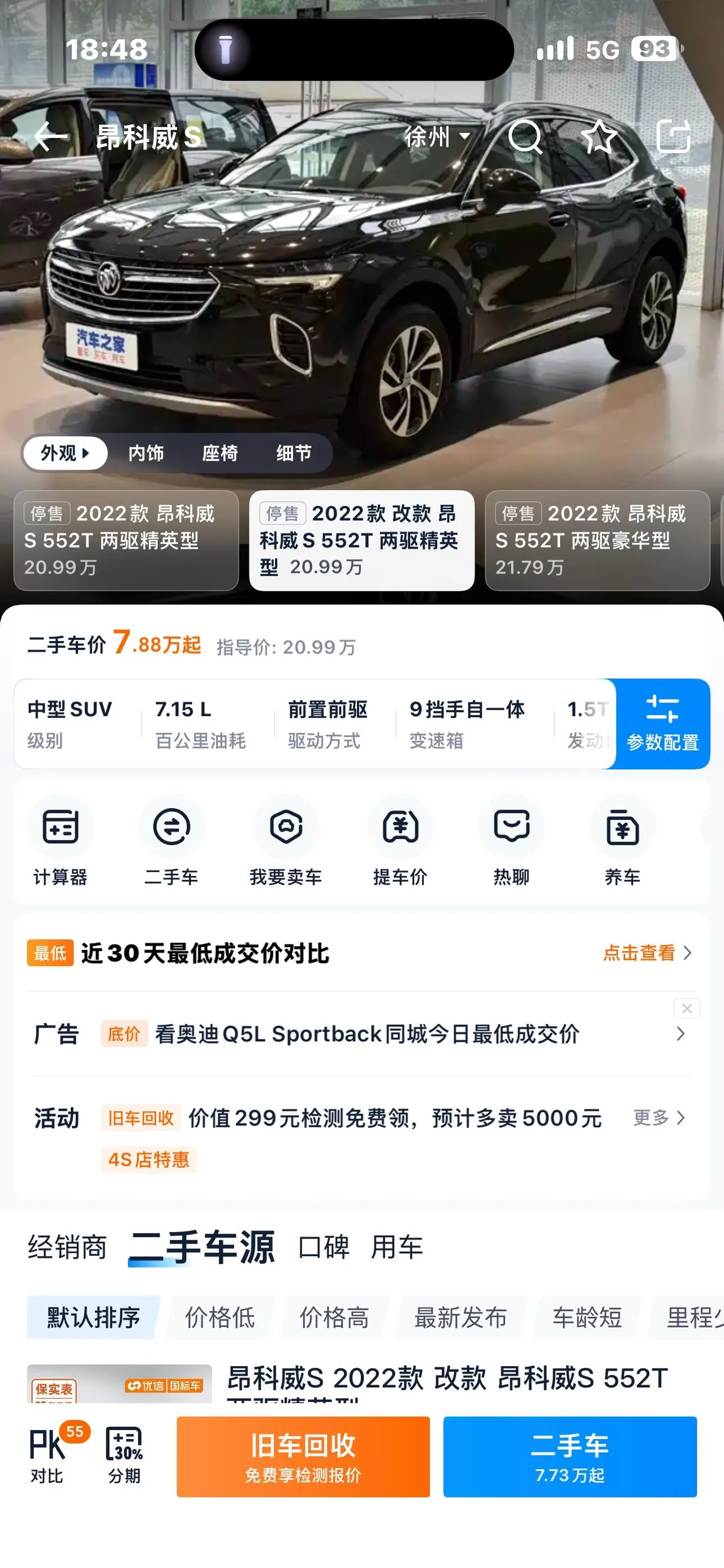
Task: Share this car page
Action: coord(674,136)
